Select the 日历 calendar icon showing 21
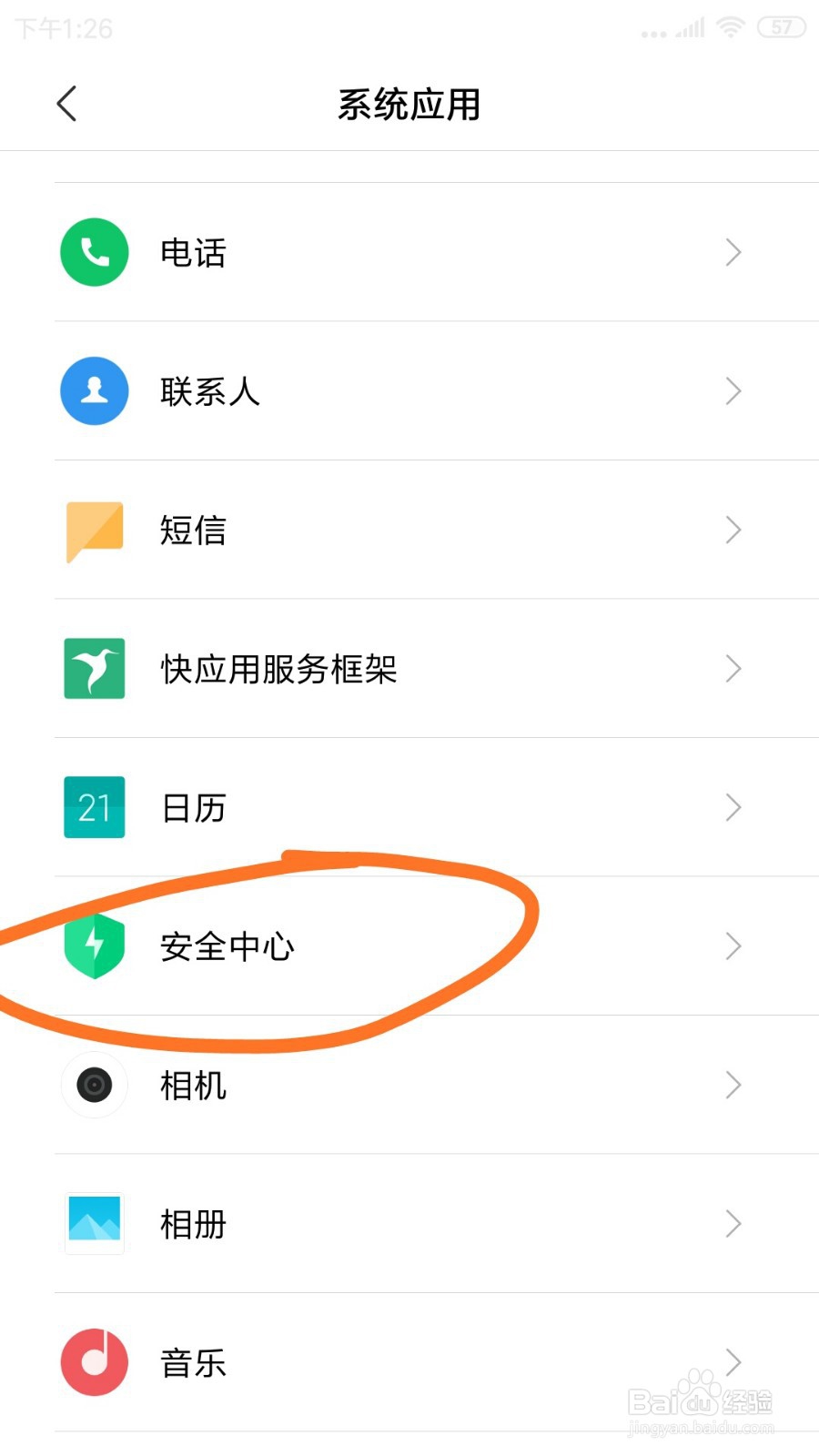 [x=94, y=807]
